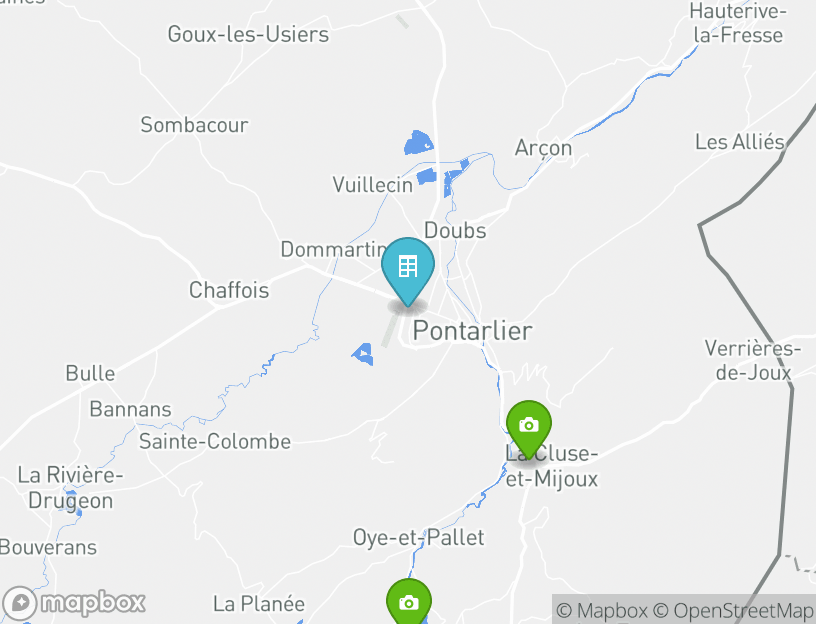
Task: Open the © Mapbox attribution link
Action: pyautogui.click(x=602, y=610)
